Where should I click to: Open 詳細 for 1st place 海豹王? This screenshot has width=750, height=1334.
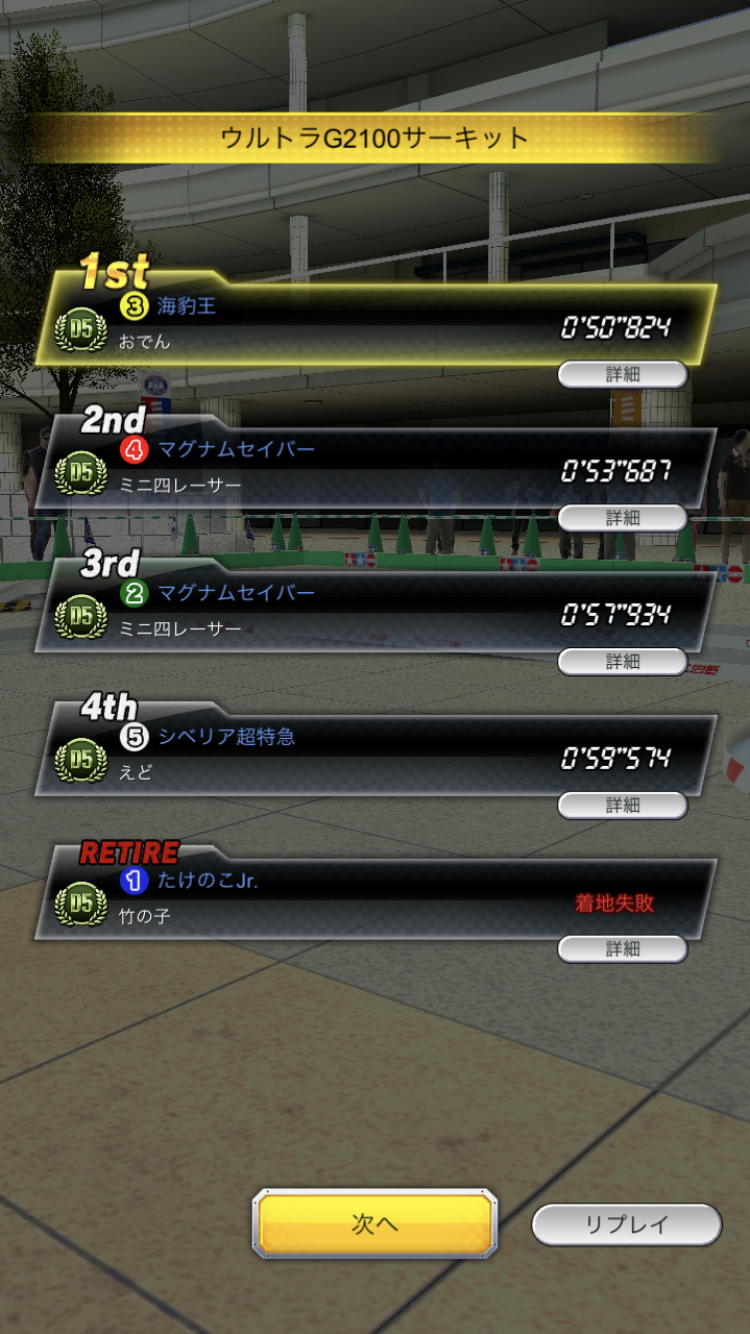tap(622, 374)
